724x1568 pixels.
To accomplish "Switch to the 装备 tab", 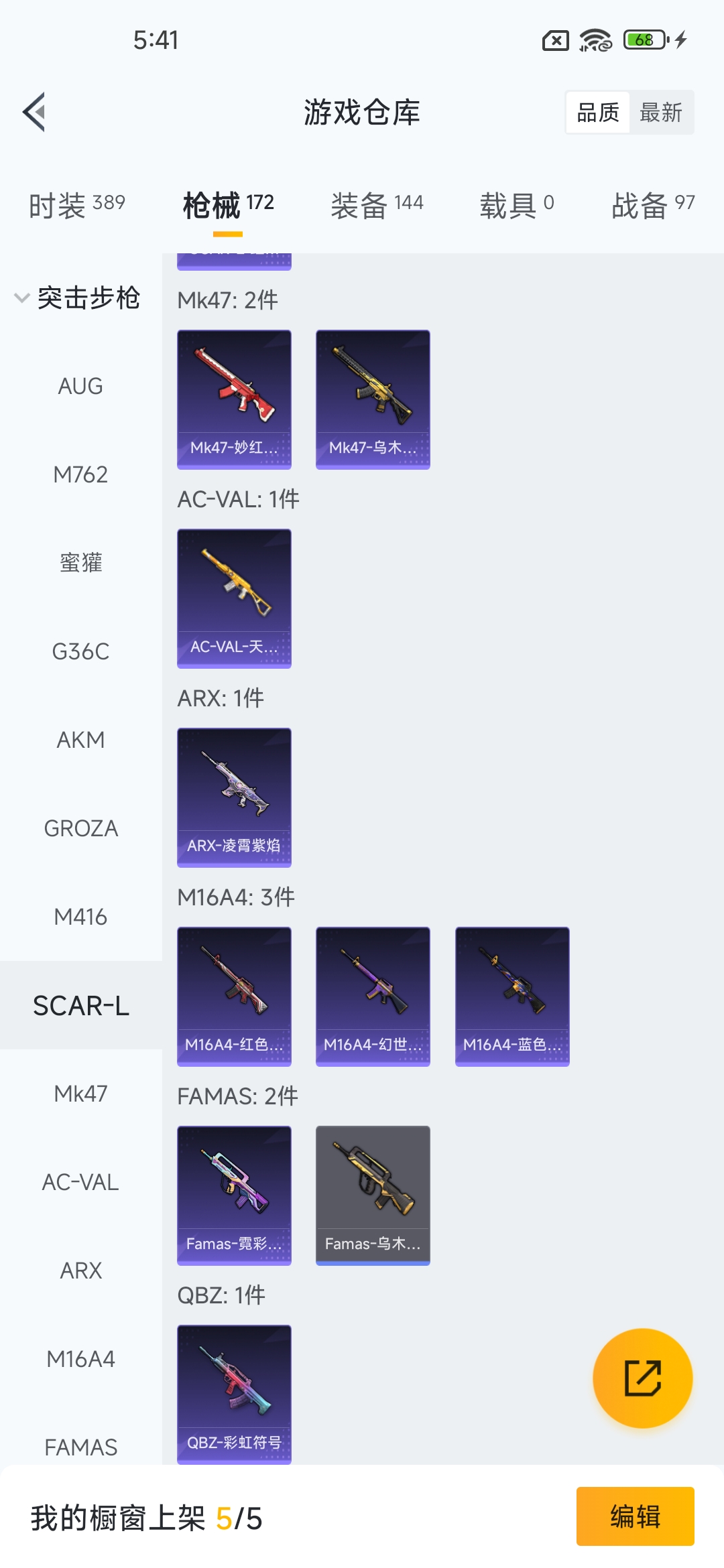I will point(377,205).
